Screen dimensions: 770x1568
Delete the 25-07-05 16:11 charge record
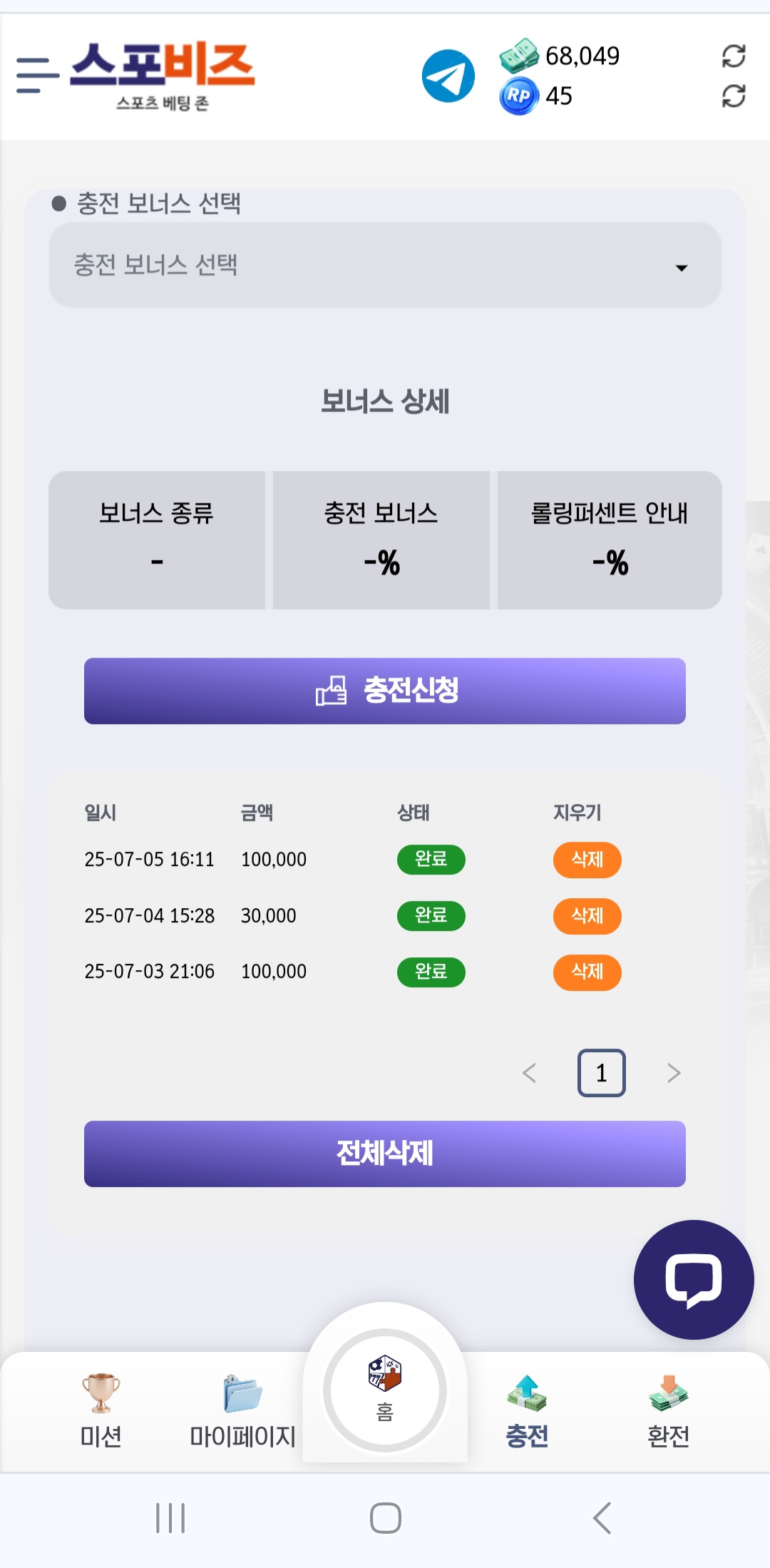point(587,860)
